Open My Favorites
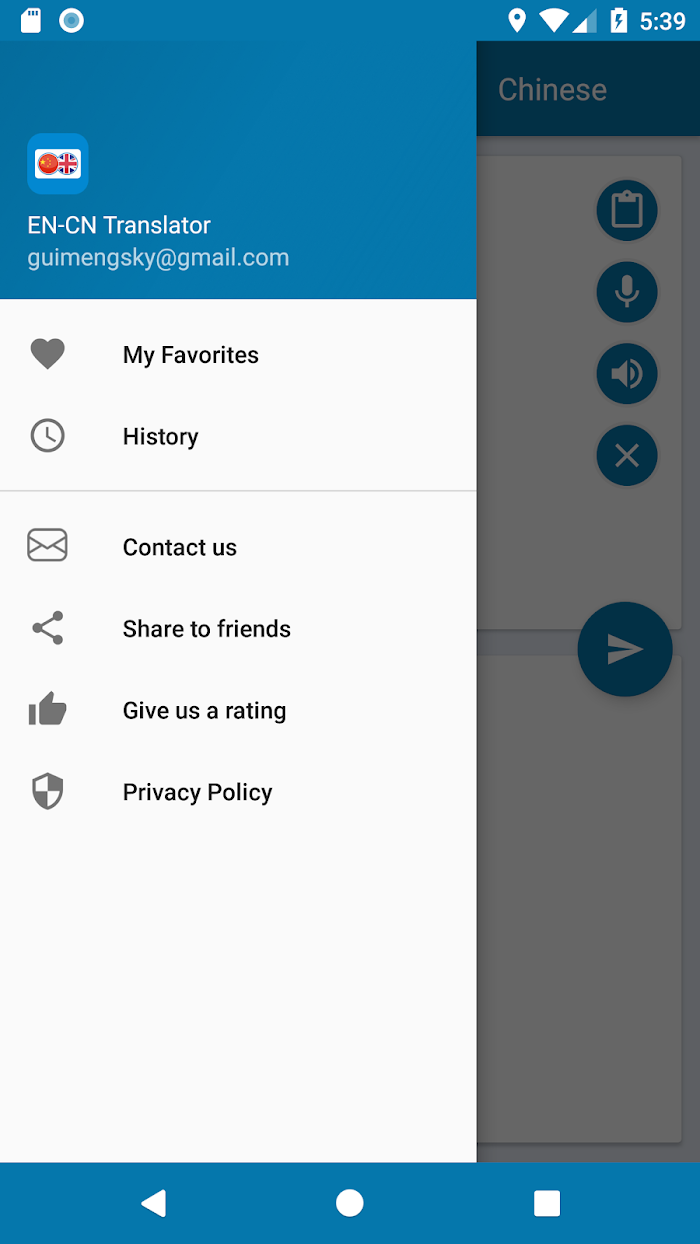 coord(238,355)
